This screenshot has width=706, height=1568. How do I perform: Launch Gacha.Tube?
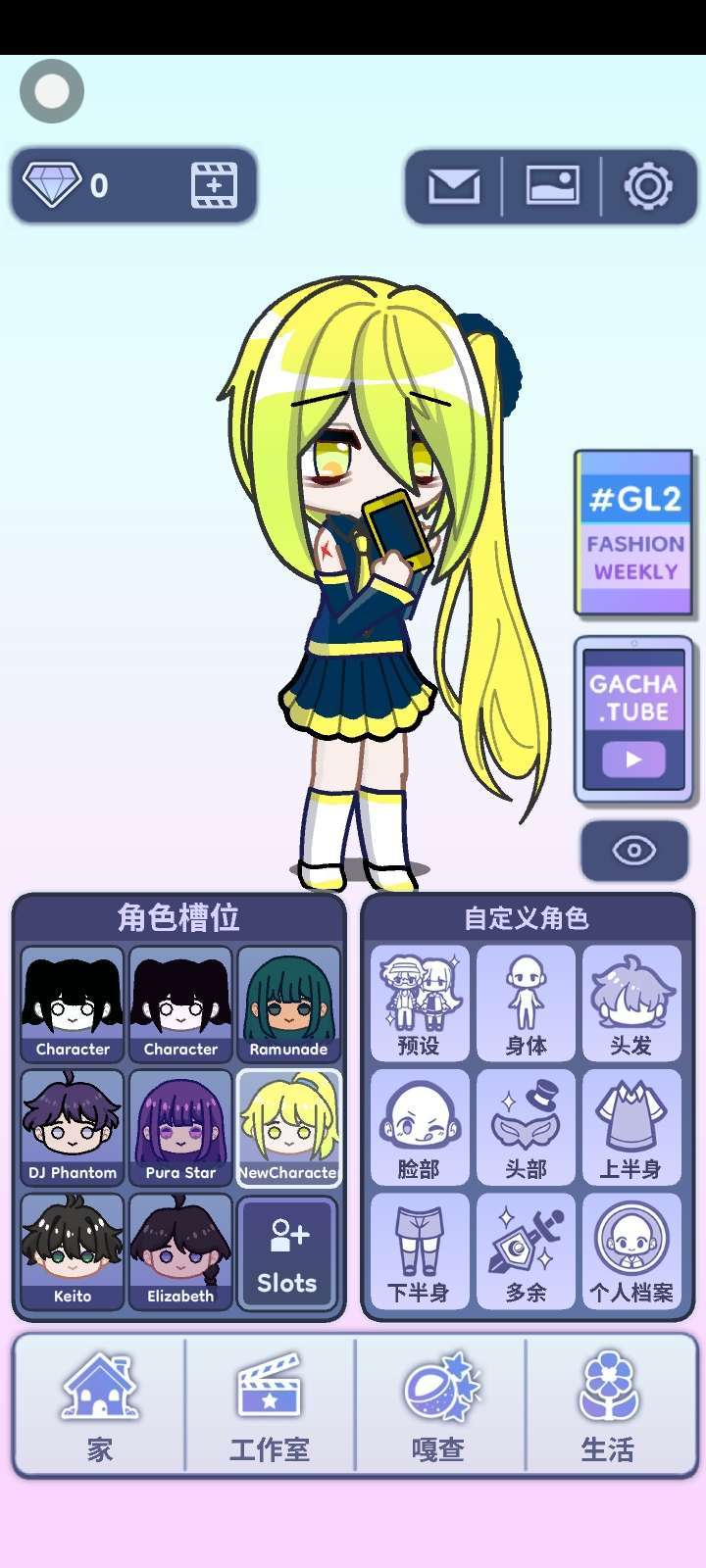coord(633,719)
